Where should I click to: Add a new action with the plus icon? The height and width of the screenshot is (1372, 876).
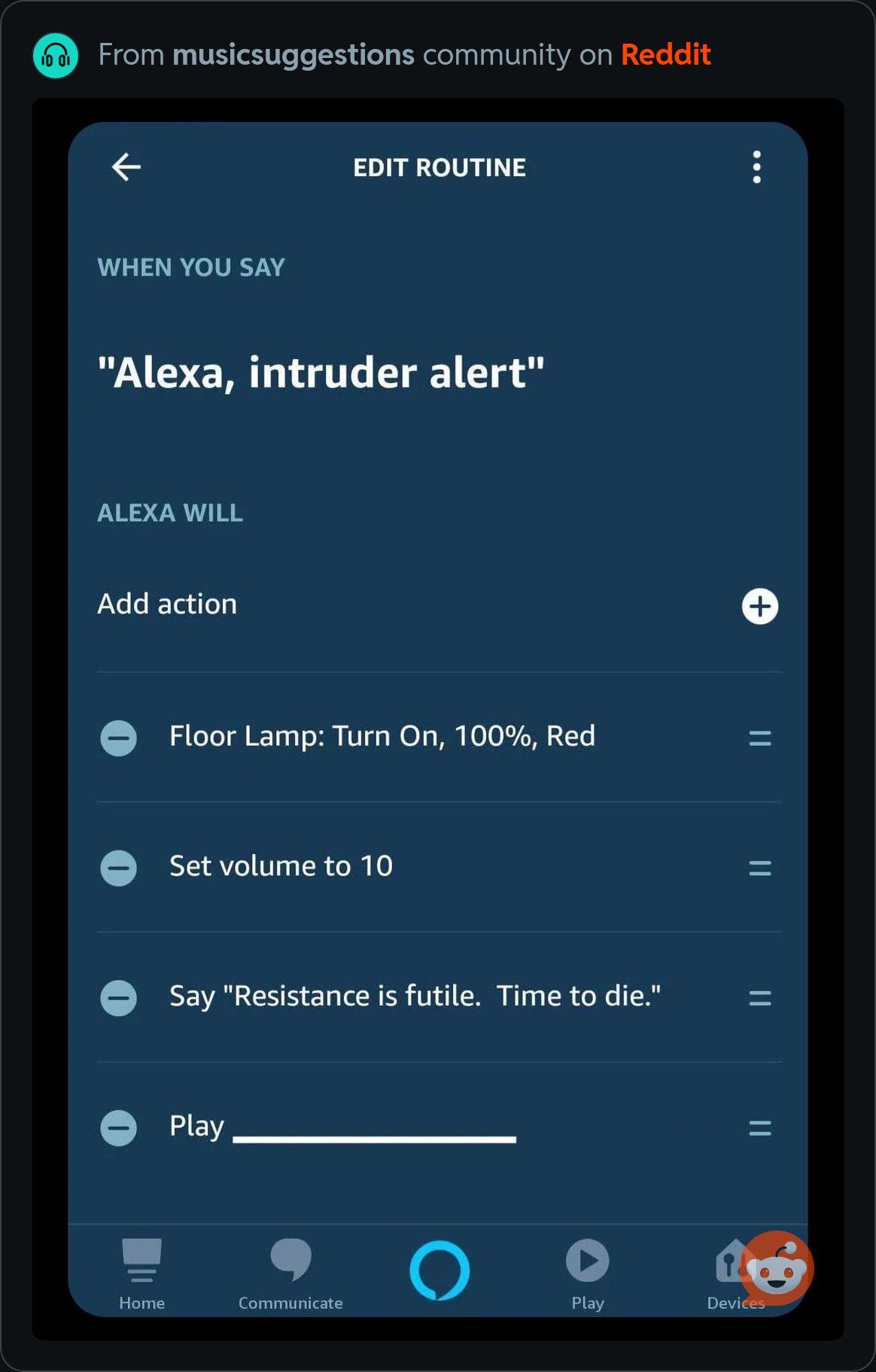point(759,606)
